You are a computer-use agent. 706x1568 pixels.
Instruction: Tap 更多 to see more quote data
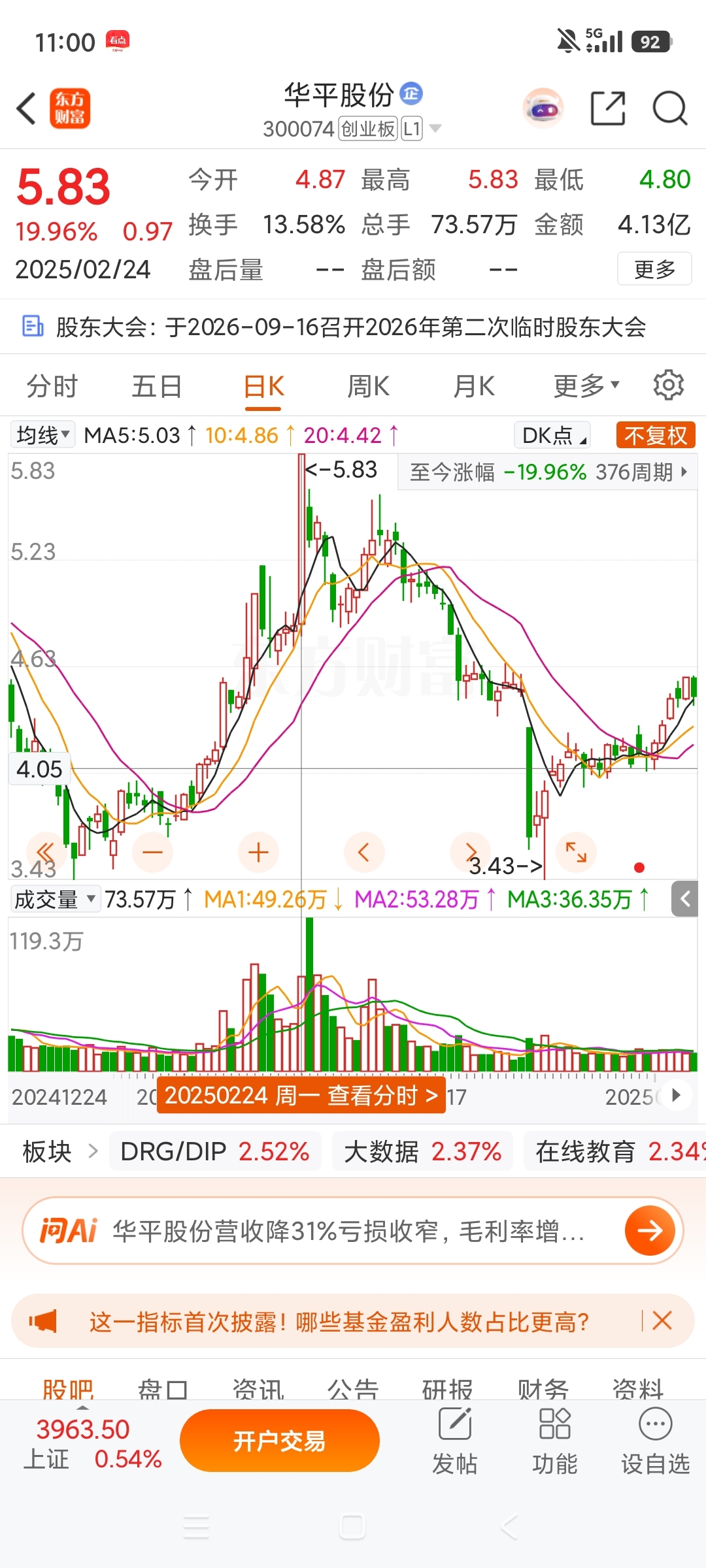coord(654,269)
